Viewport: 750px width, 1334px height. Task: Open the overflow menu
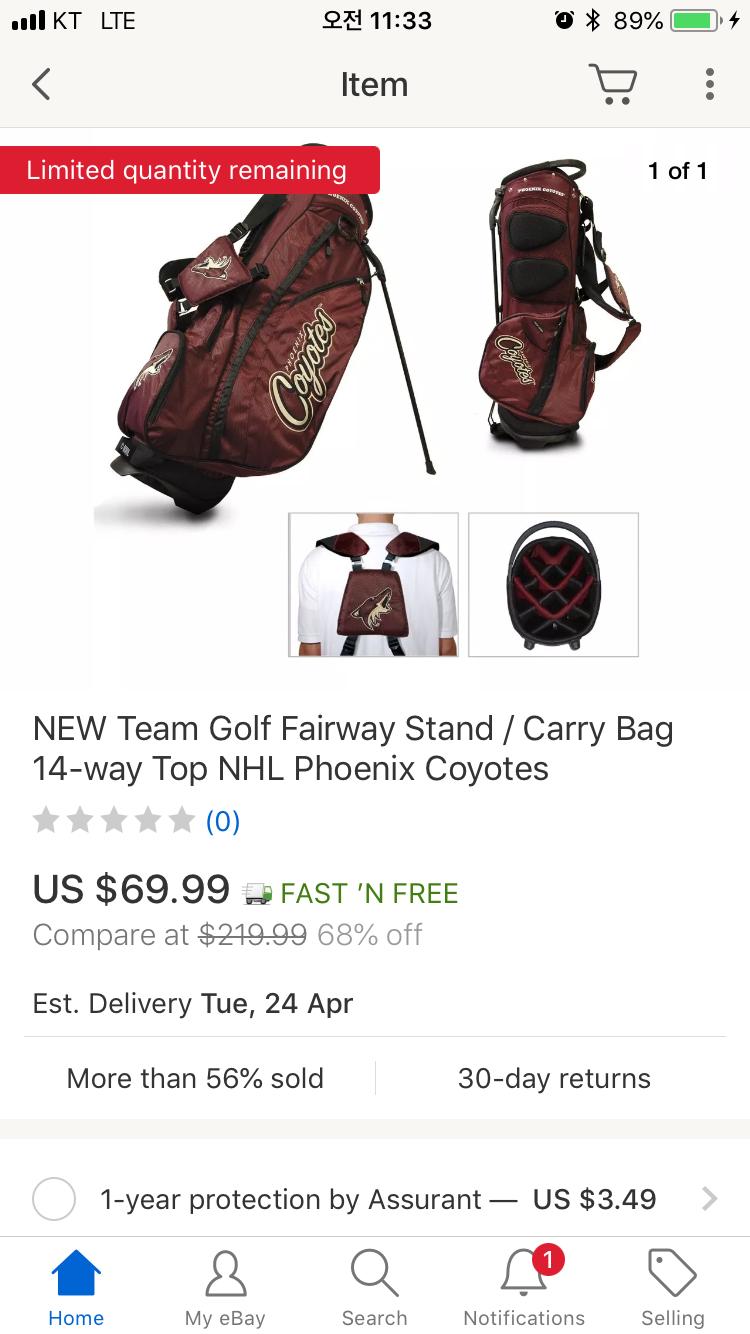[x=709, y=85]
